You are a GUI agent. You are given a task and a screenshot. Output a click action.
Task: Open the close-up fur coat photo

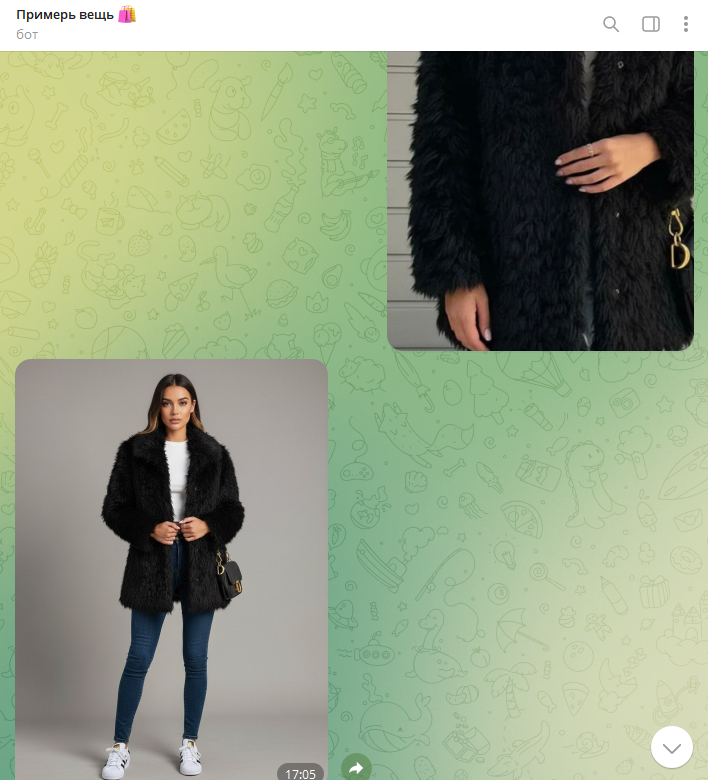(540, 200)
